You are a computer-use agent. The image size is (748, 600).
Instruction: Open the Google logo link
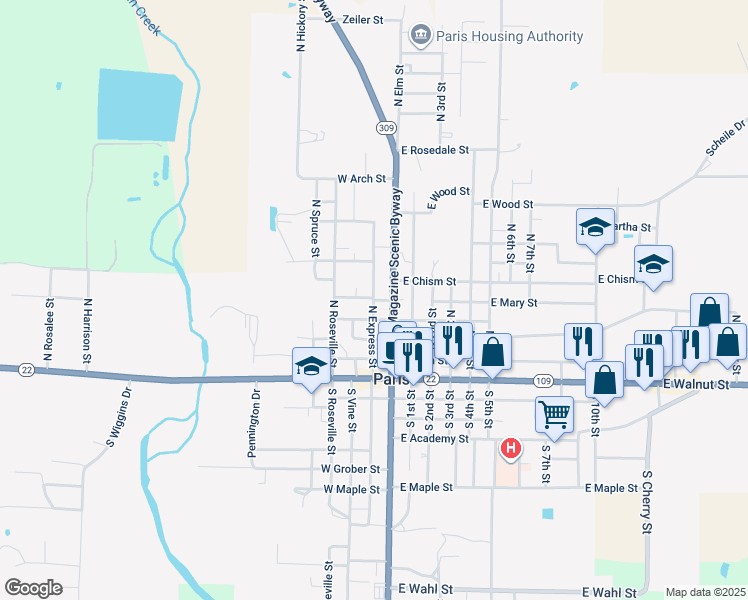[33, 588]
